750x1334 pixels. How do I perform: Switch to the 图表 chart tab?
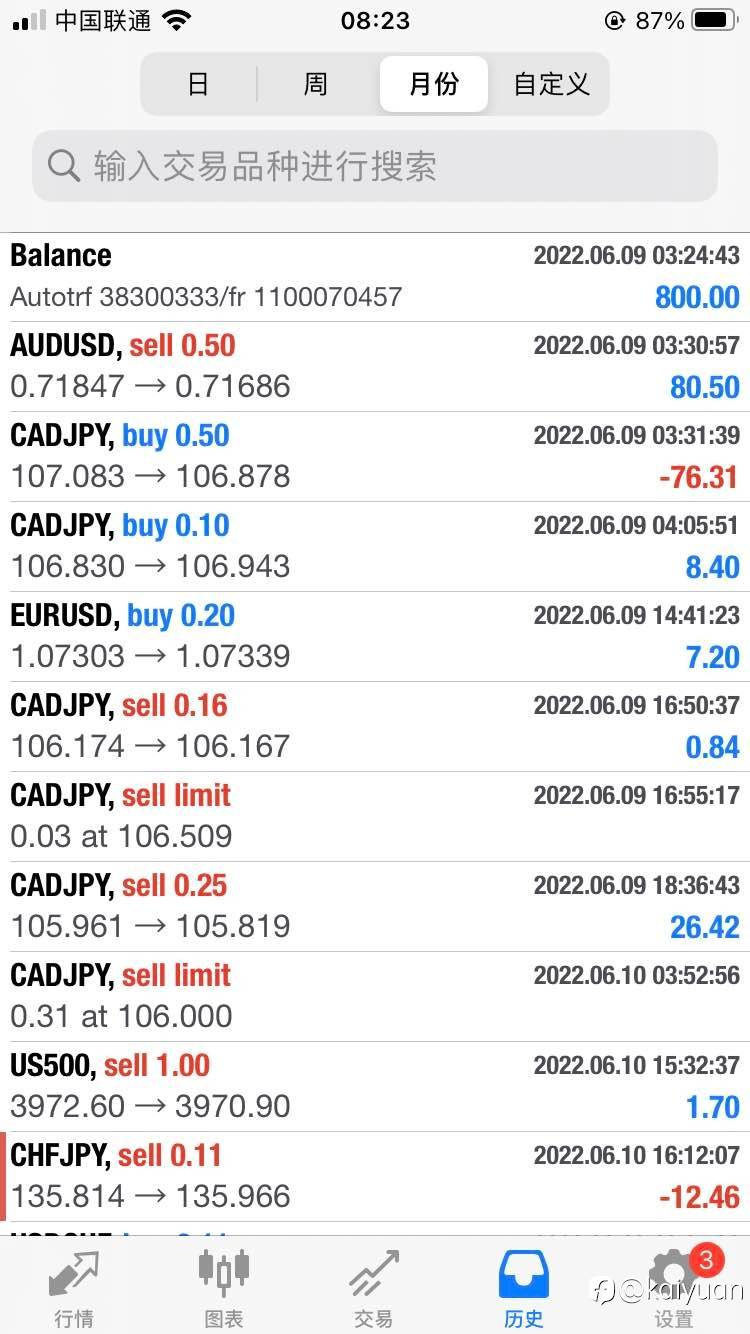(x=224, y=1288)
